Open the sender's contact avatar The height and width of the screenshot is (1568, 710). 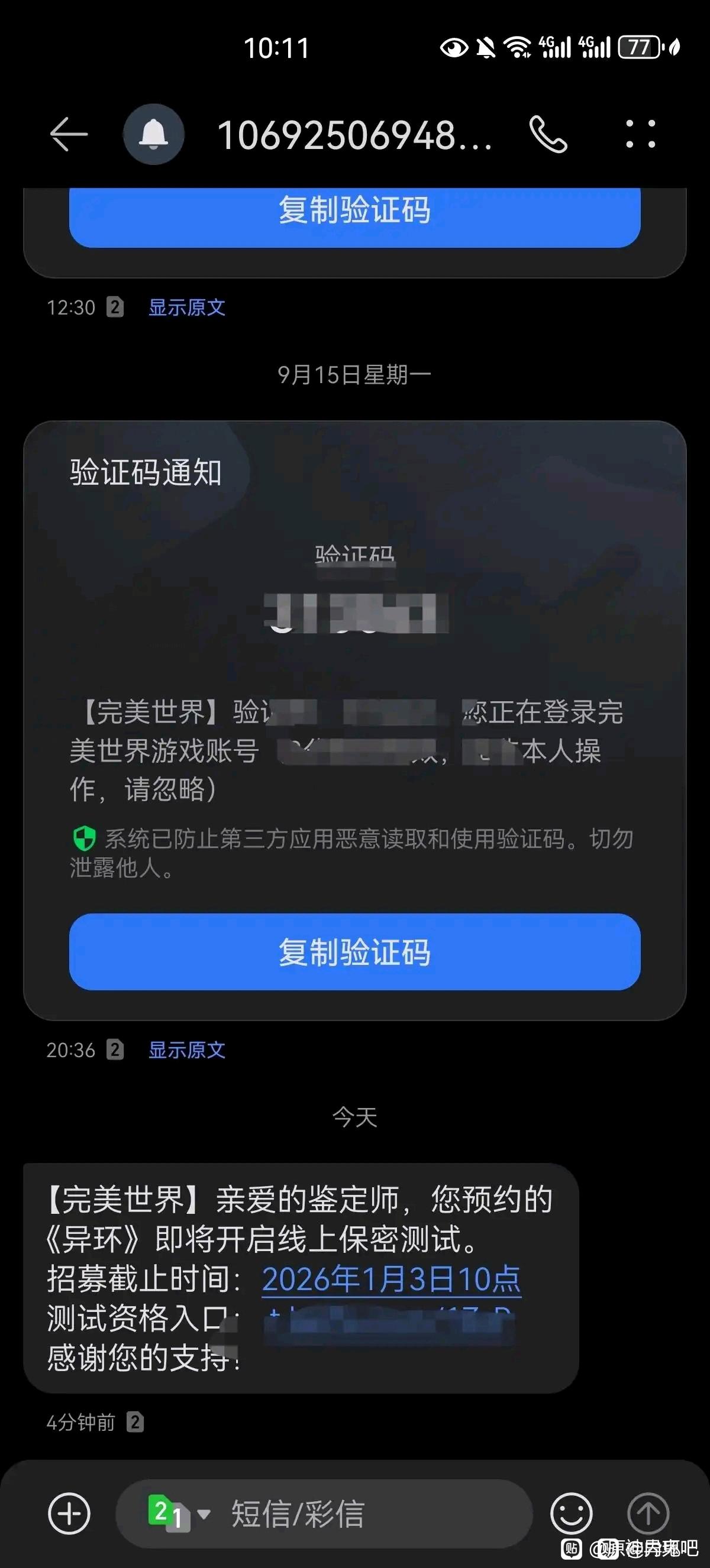(153, 134)
